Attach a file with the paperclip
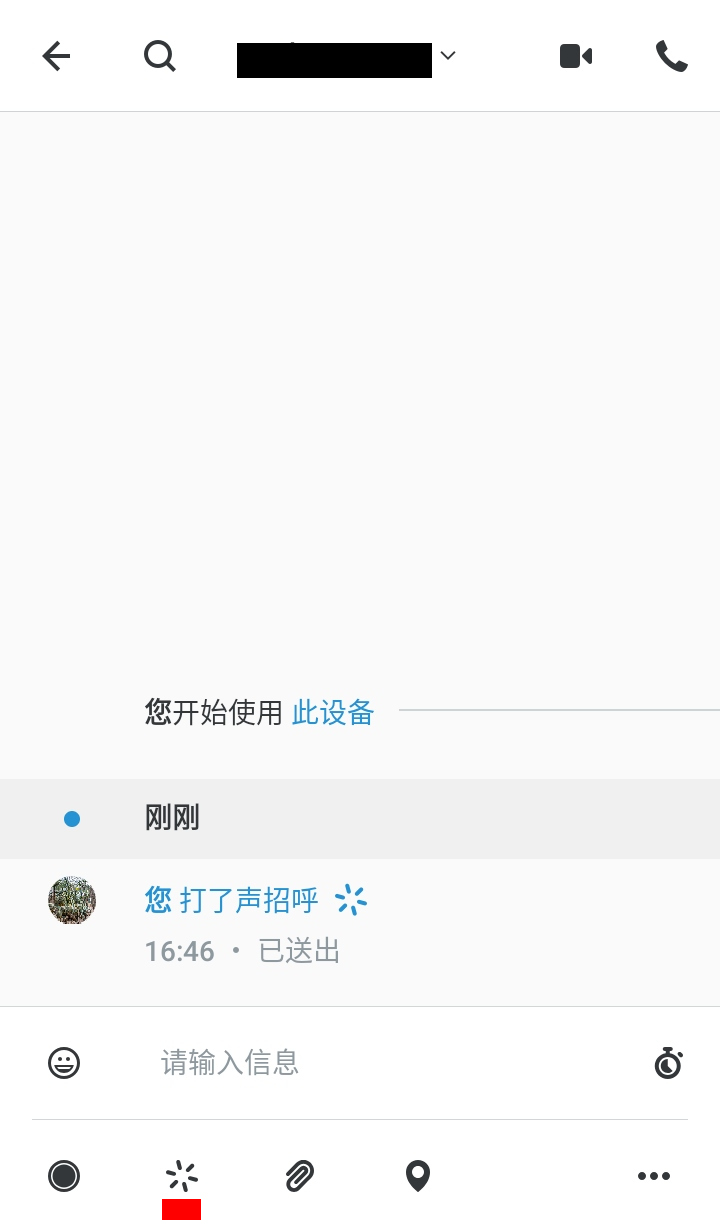This screenshot has height=1232, width=720. click(299, 1176)
